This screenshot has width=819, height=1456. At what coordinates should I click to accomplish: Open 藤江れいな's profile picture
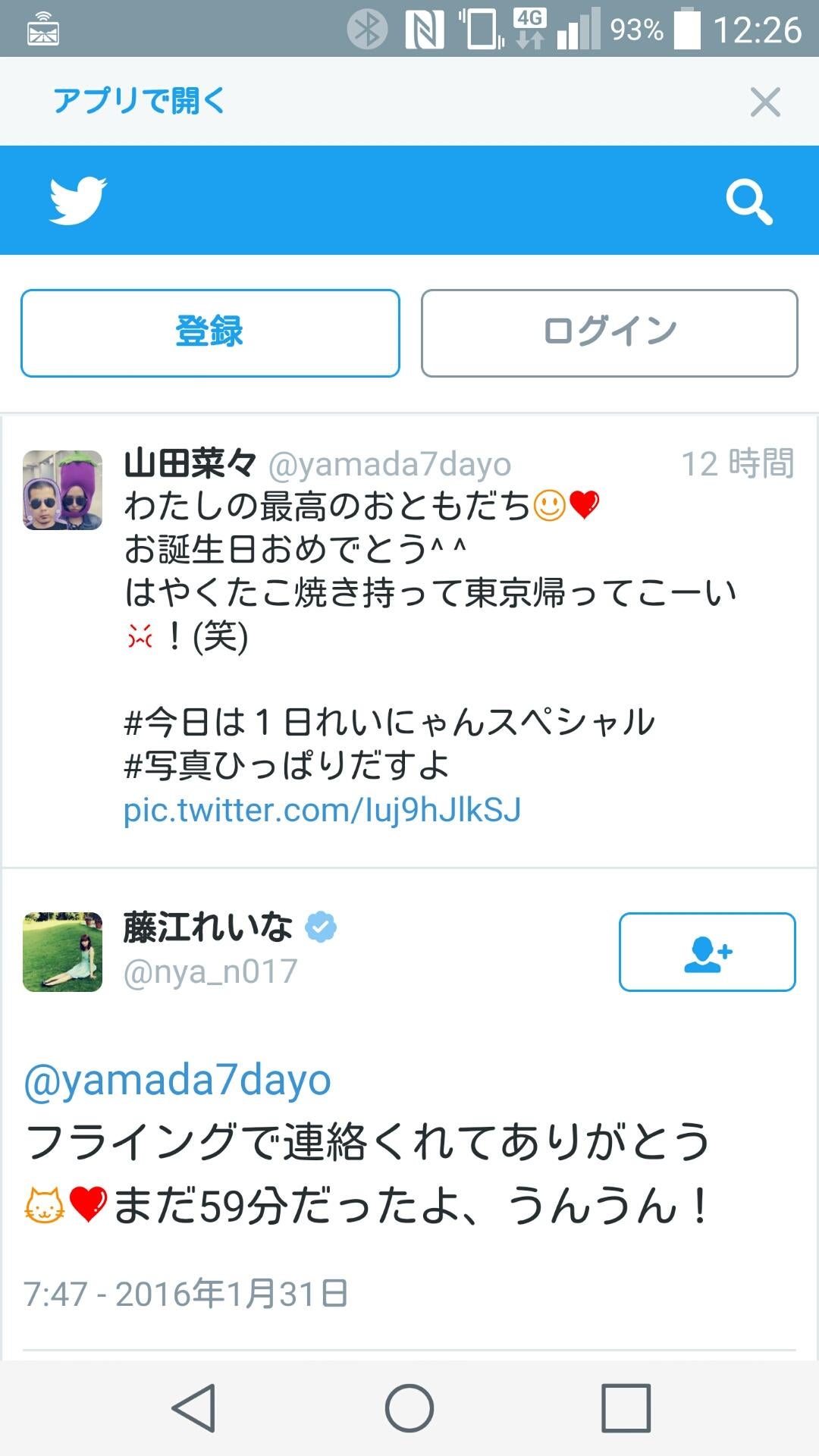62,952
